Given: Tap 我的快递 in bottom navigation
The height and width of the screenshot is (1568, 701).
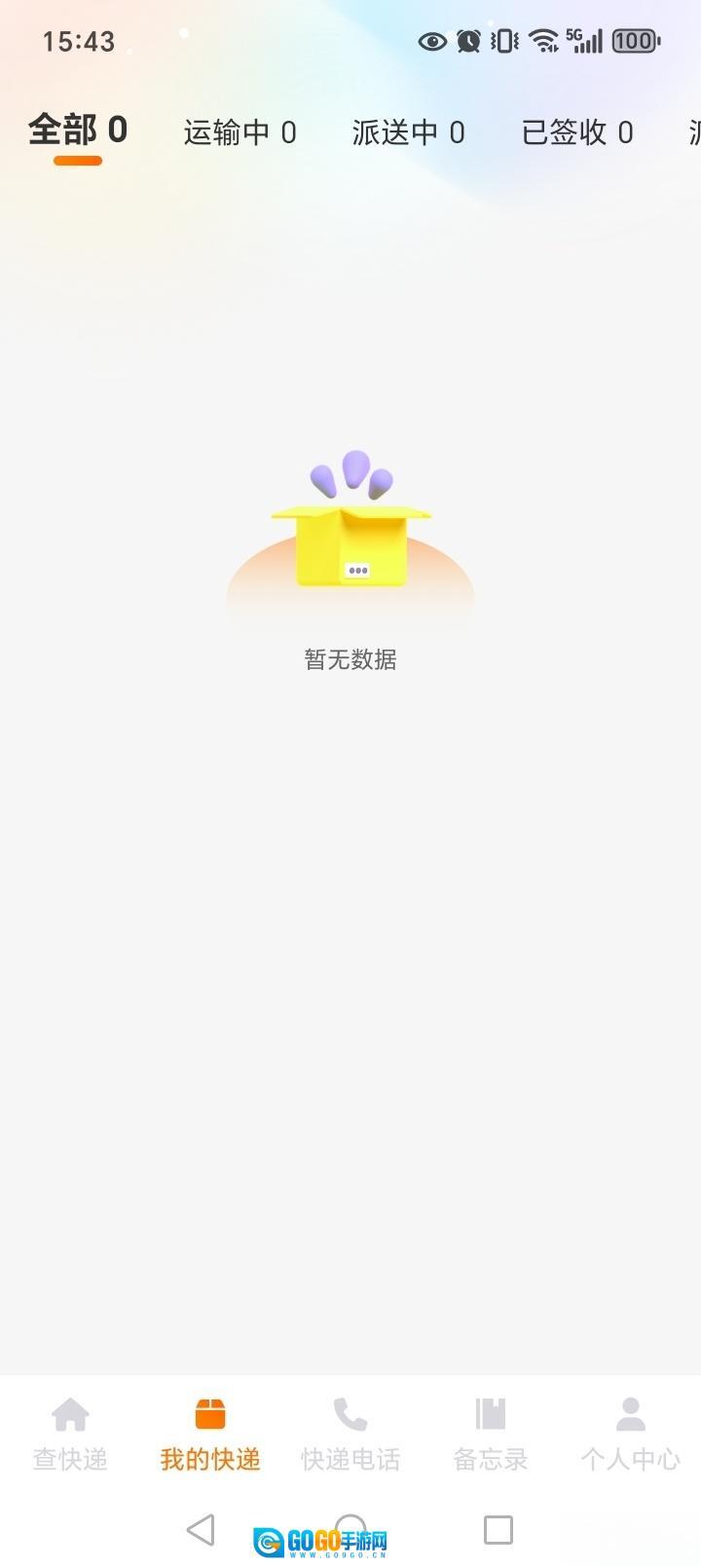Looking at the screenshot, I should pos(210,1433).
